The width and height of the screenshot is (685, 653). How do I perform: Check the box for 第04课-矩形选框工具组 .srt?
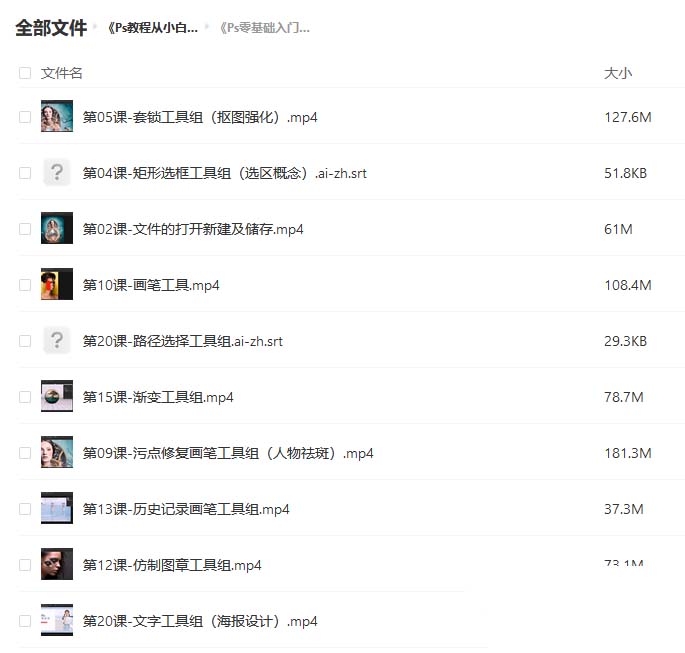pyautogui.click(x=25, y=173)
